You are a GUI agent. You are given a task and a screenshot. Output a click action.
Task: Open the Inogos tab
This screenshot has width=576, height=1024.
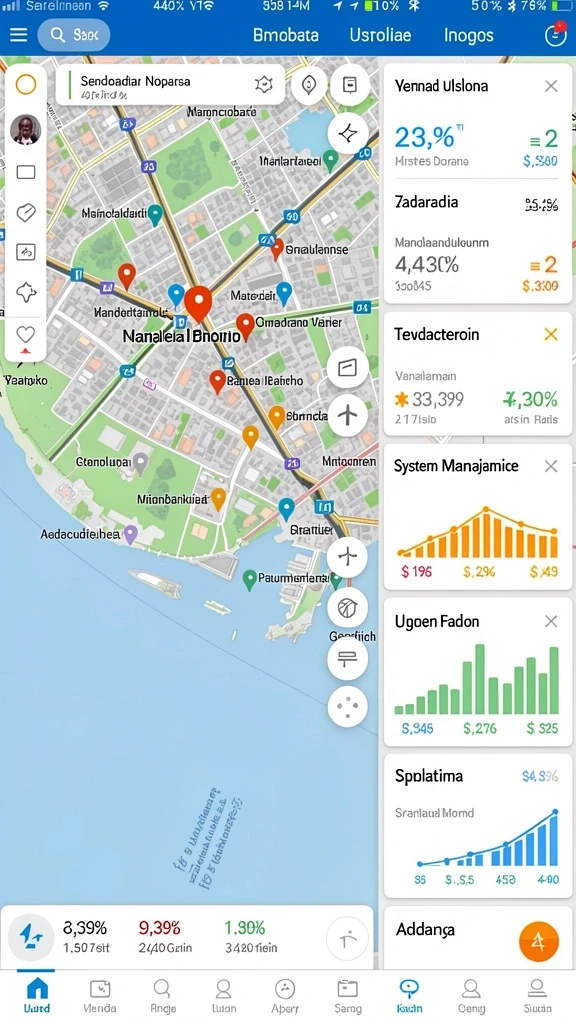[x=468, y=35]
